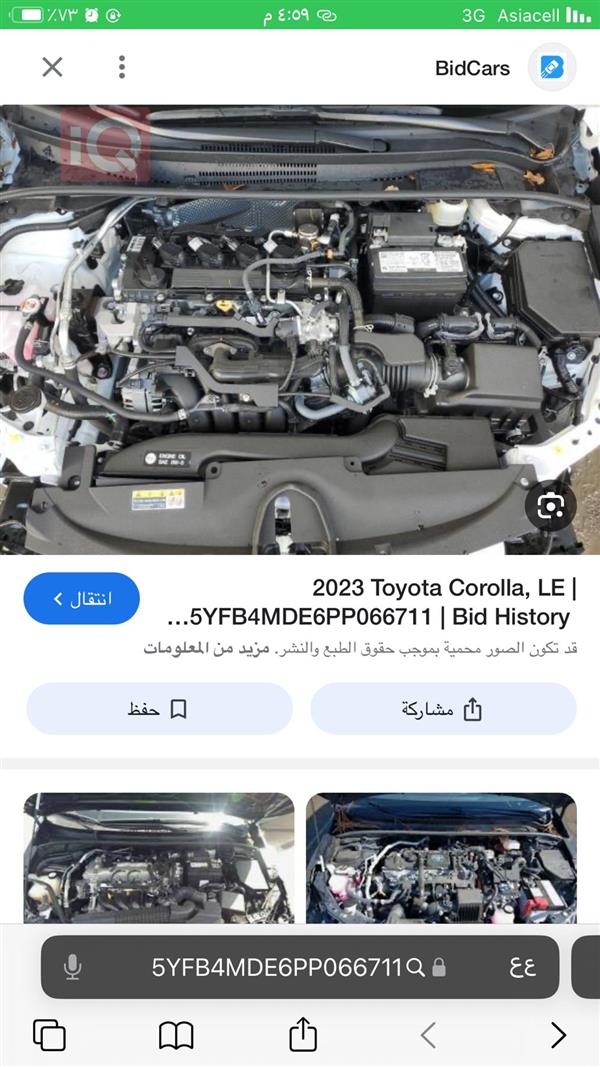This screenshot has height=1067, width=600.
Task: Tap the blue انتقال visit button
Action: pyautogui.click(x=82, y=599)
